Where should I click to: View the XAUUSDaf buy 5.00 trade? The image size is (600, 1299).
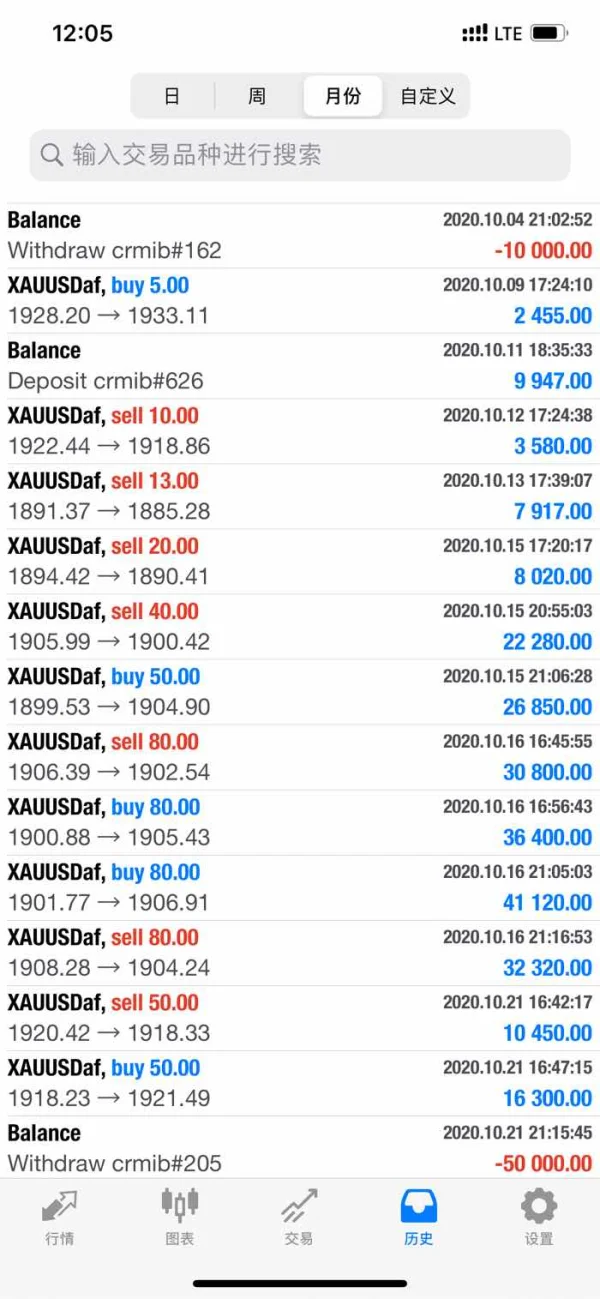[x=300, y=301]
